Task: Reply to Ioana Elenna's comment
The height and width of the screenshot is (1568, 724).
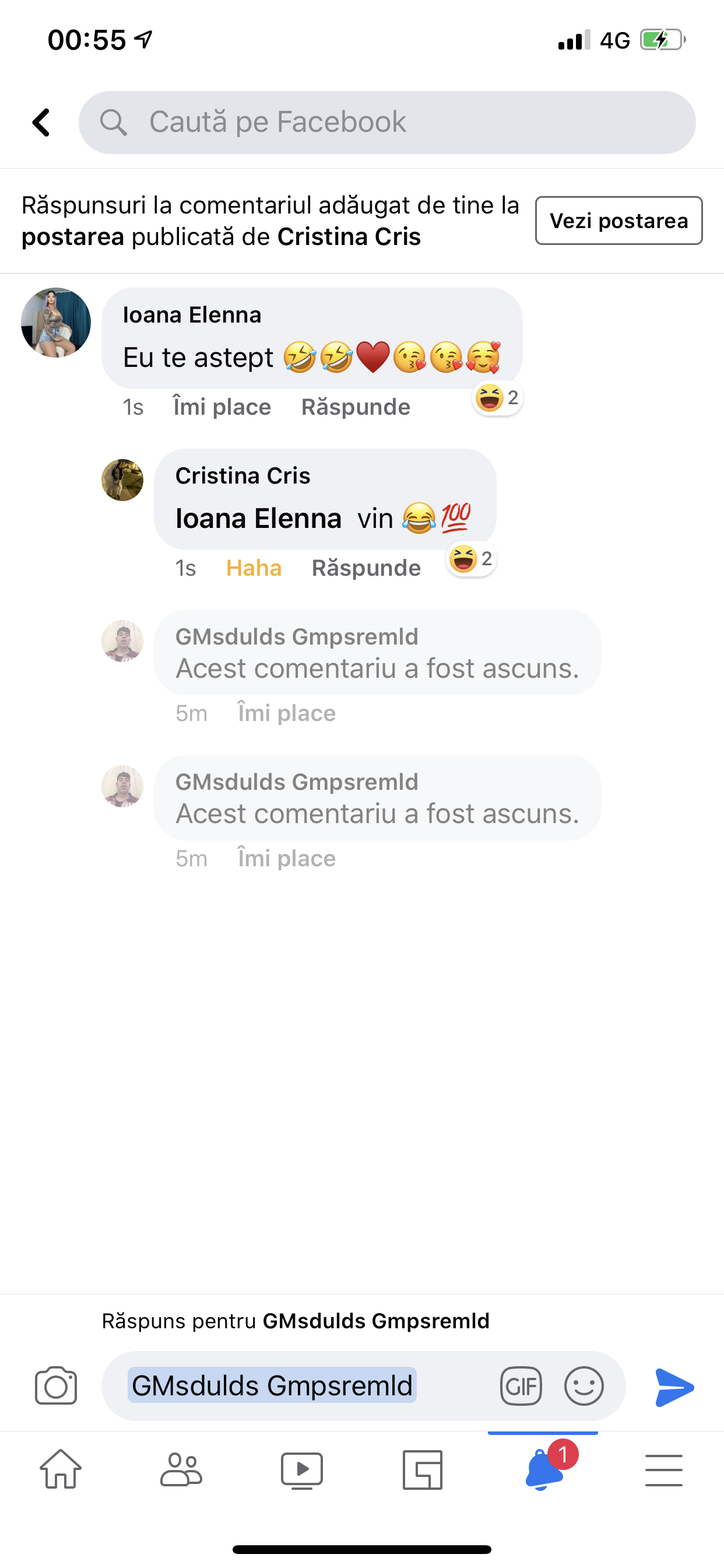Action: (356, 407)
